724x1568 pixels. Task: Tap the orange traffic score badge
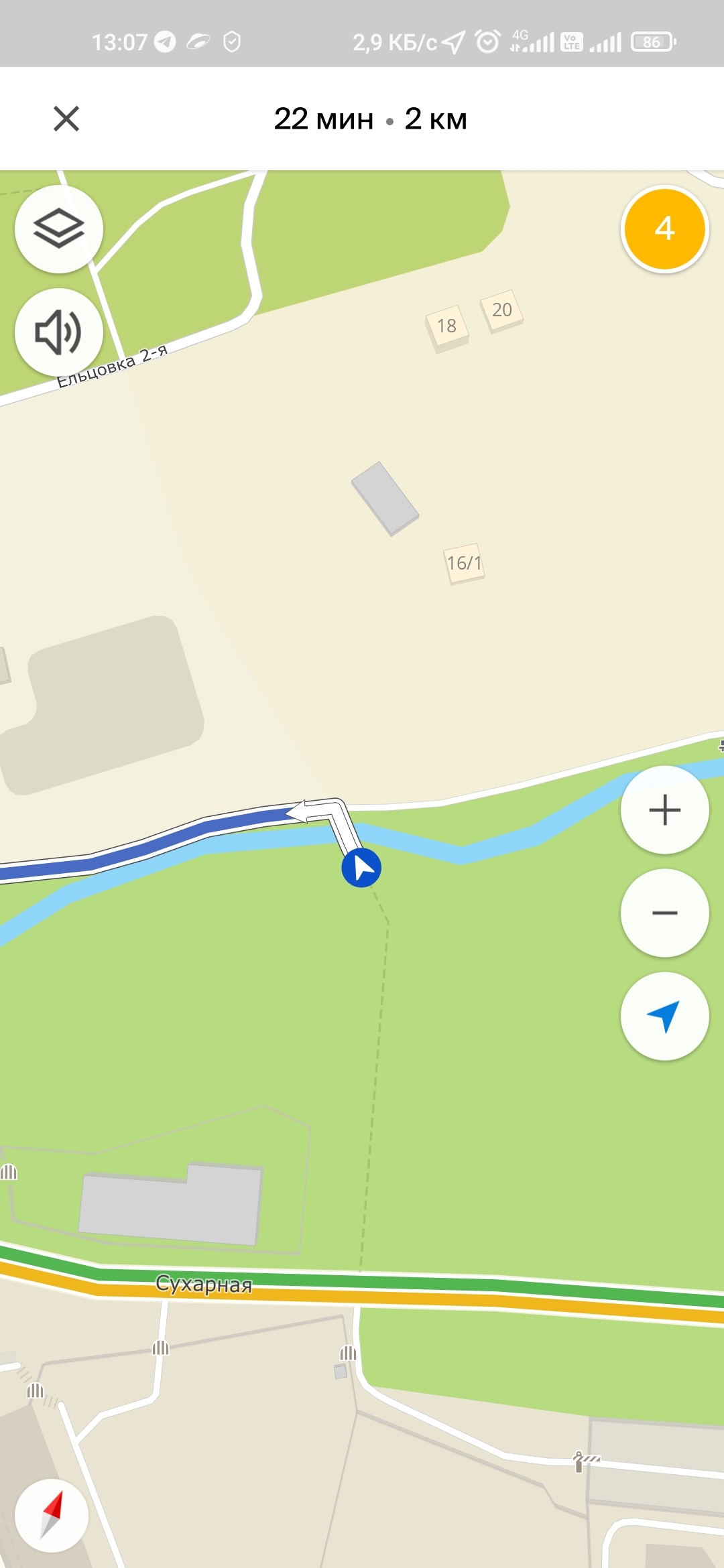[664, 229]
